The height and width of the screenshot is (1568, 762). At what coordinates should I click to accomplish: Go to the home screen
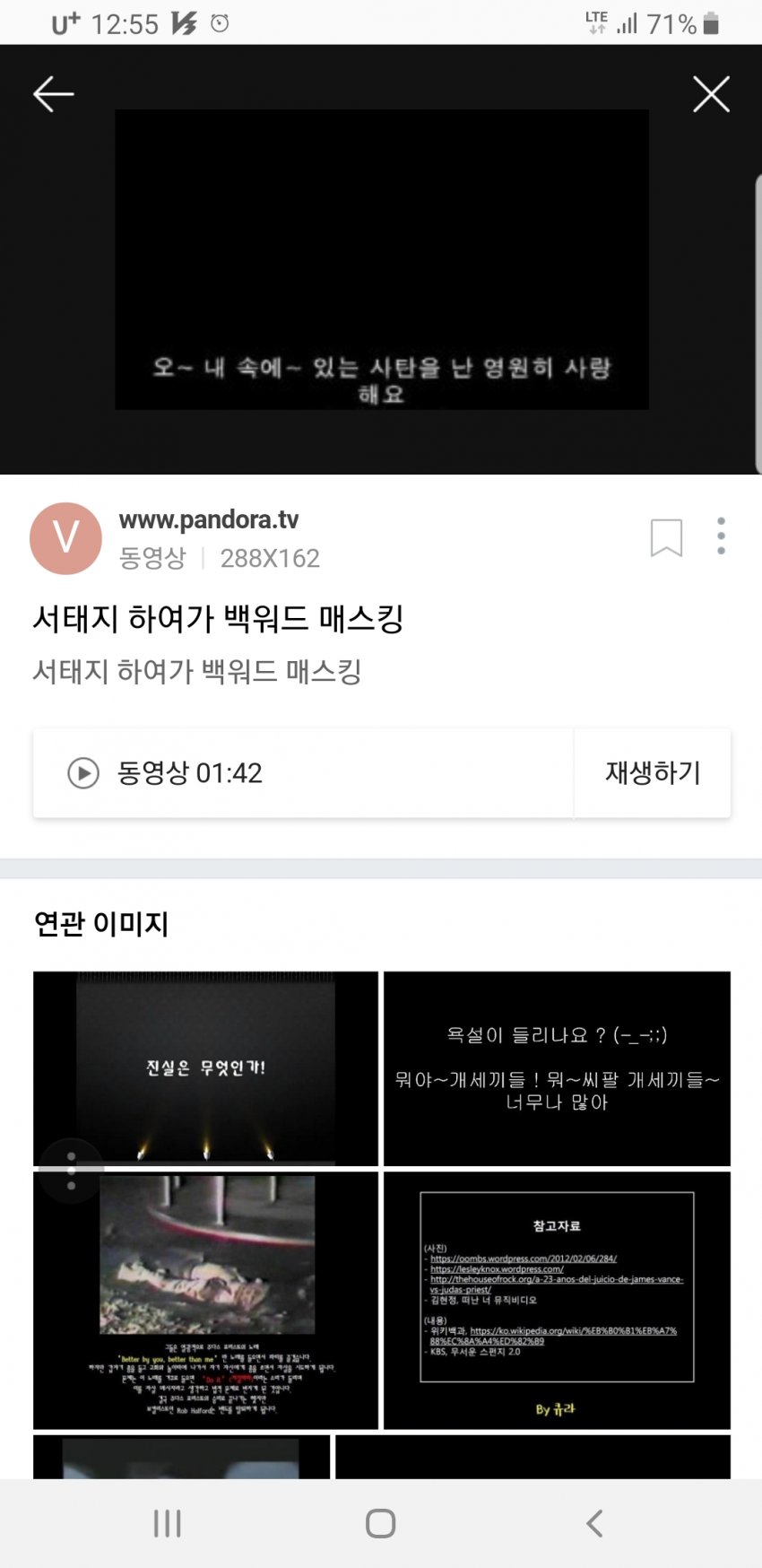pos(381,1523)
